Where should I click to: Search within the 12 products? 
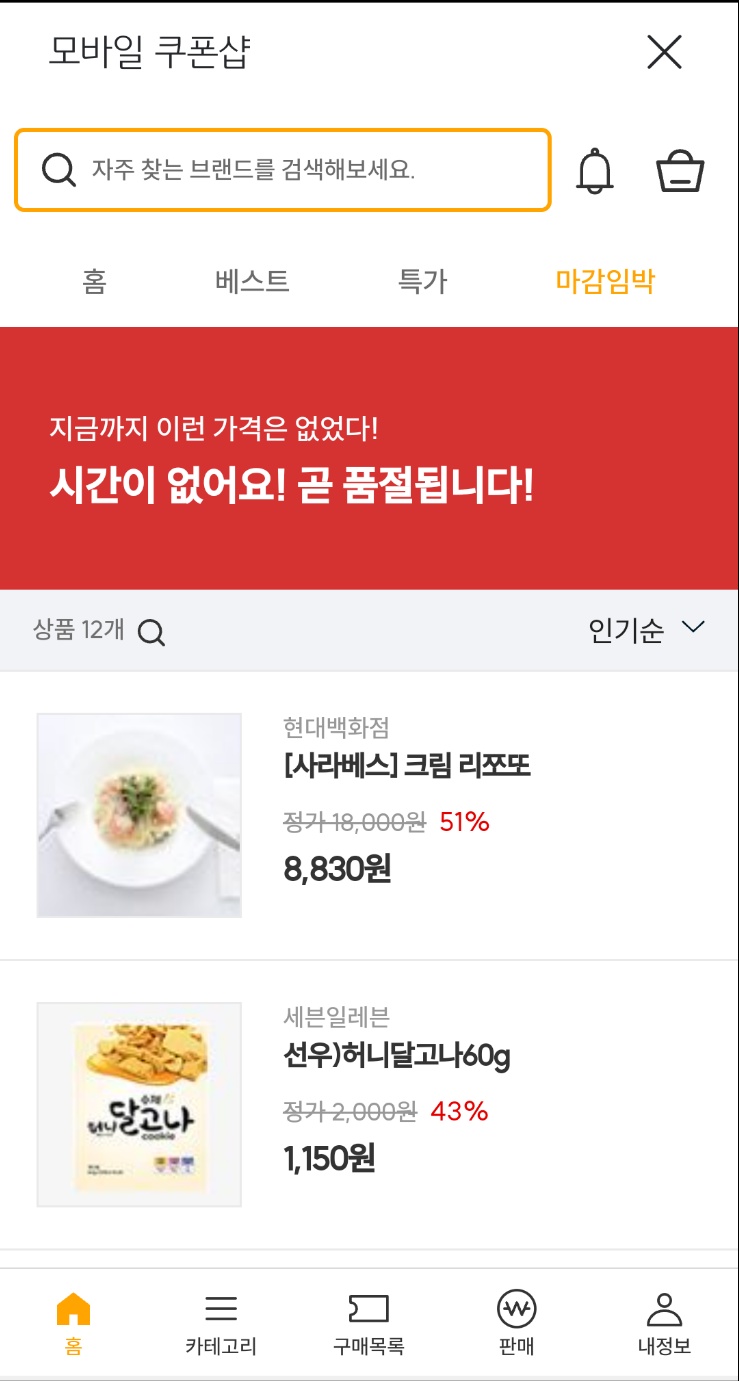click(x=152, y=632)
